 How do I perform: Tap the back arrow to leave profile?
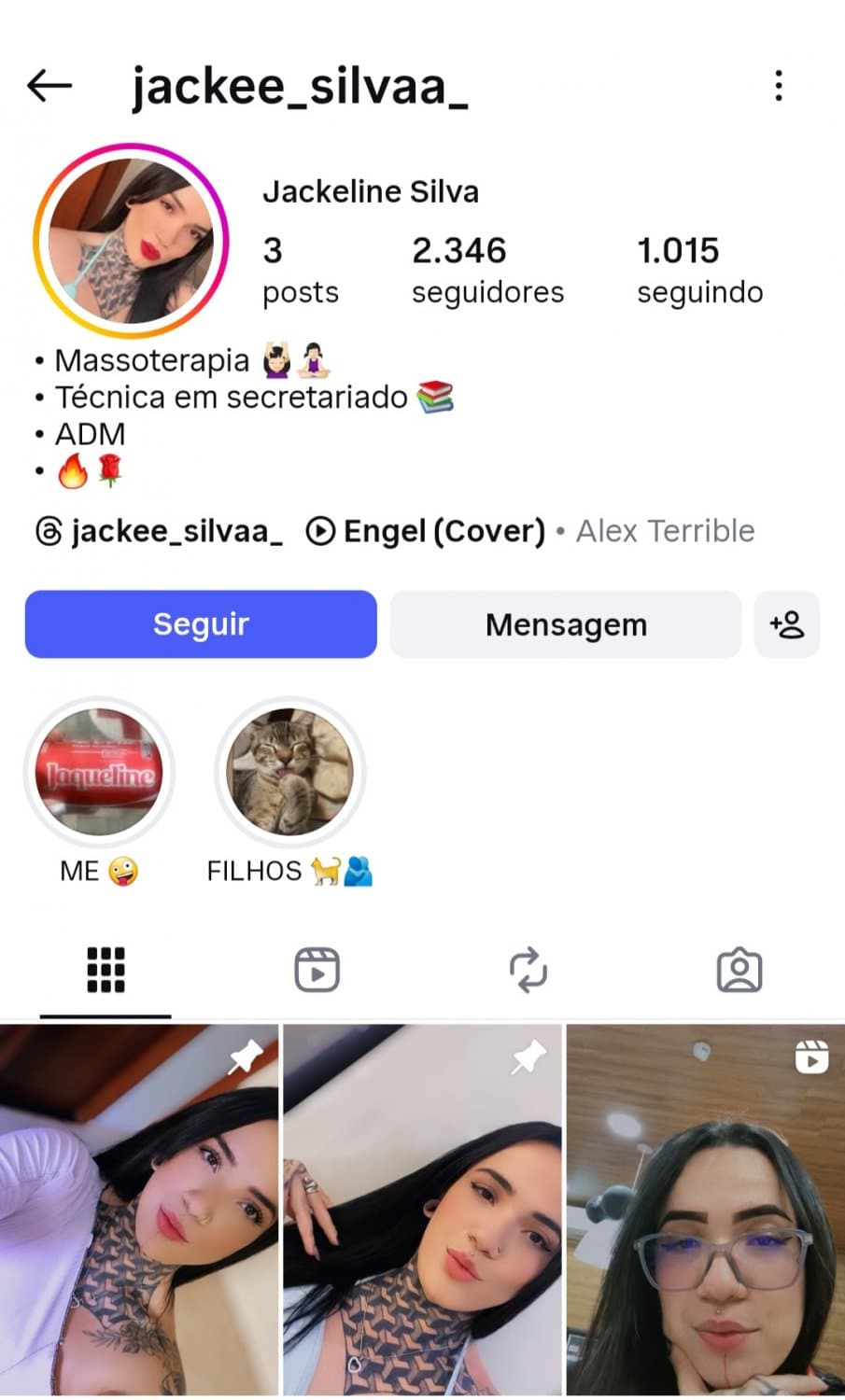coord(49,85)
